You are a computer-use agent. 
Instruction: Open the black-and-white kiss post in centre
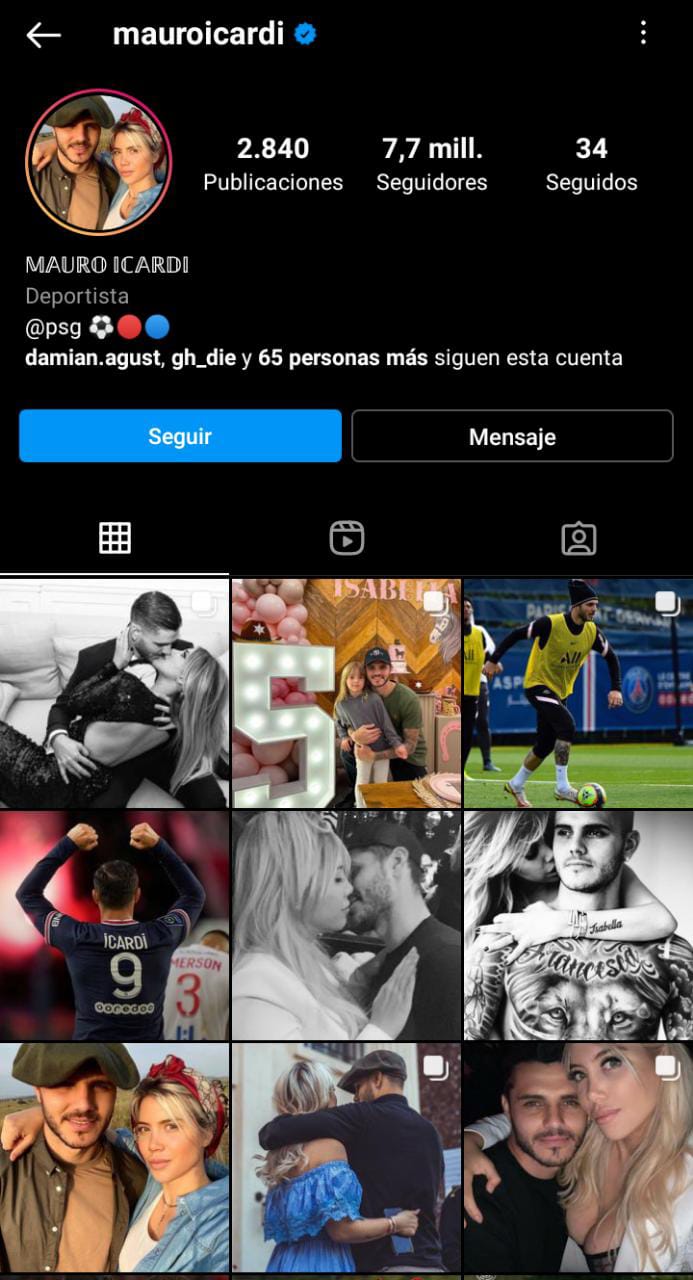[346, 925]
